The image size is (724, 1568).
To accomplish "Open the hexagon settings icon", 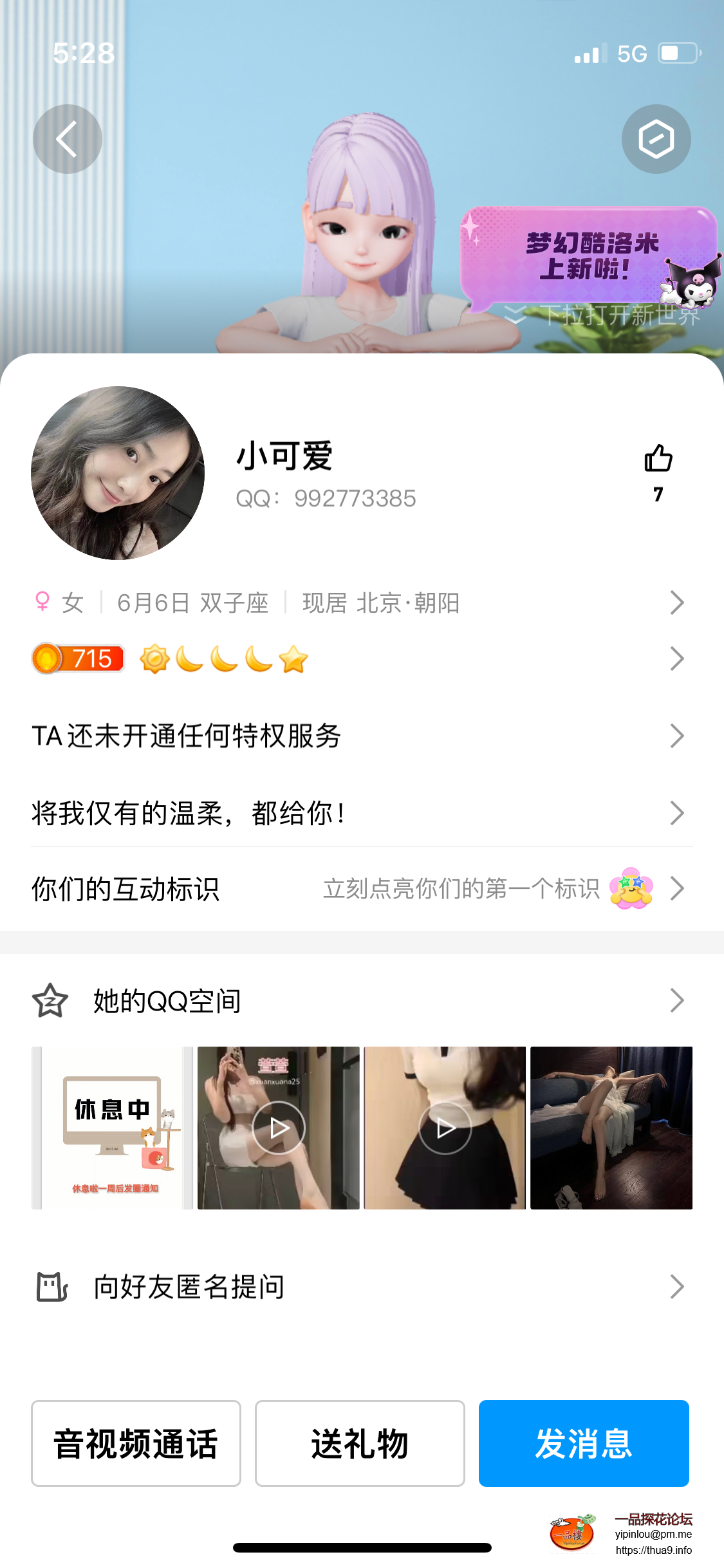I will point(656,139).
